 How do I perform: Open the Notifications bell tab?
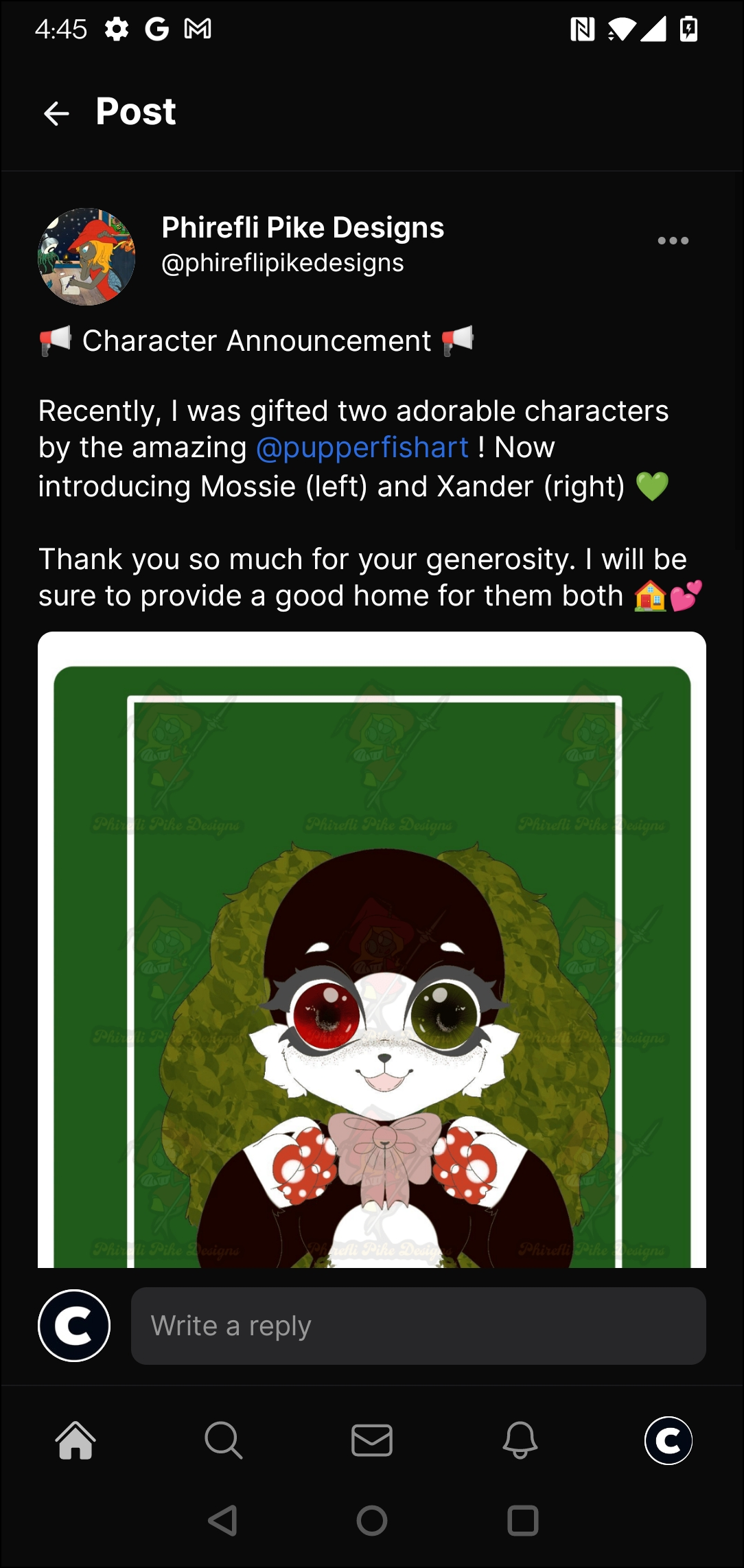coord(520,1440)
